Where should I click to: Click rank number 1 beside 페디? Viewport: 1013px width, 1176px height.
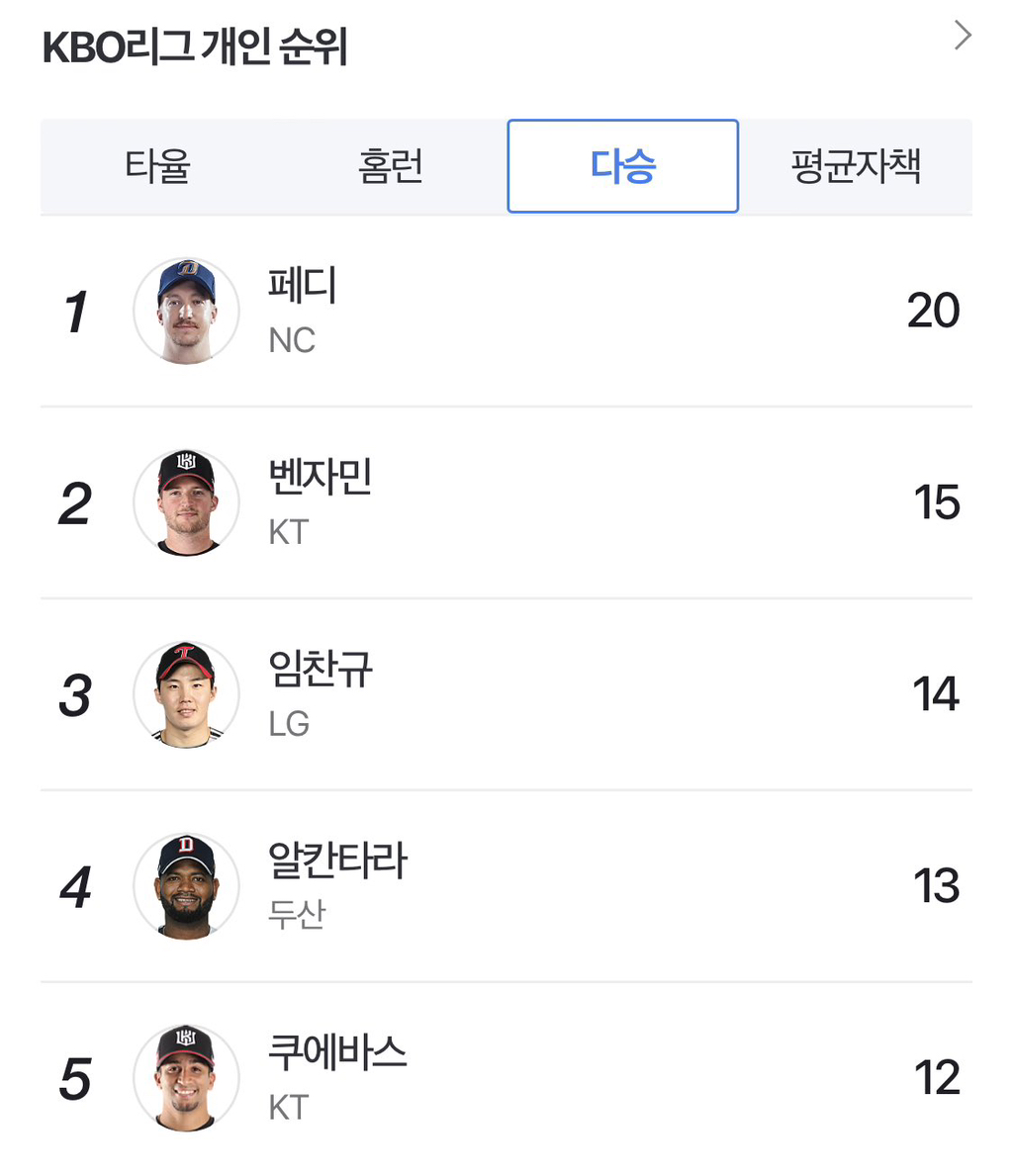coord(74,310)
